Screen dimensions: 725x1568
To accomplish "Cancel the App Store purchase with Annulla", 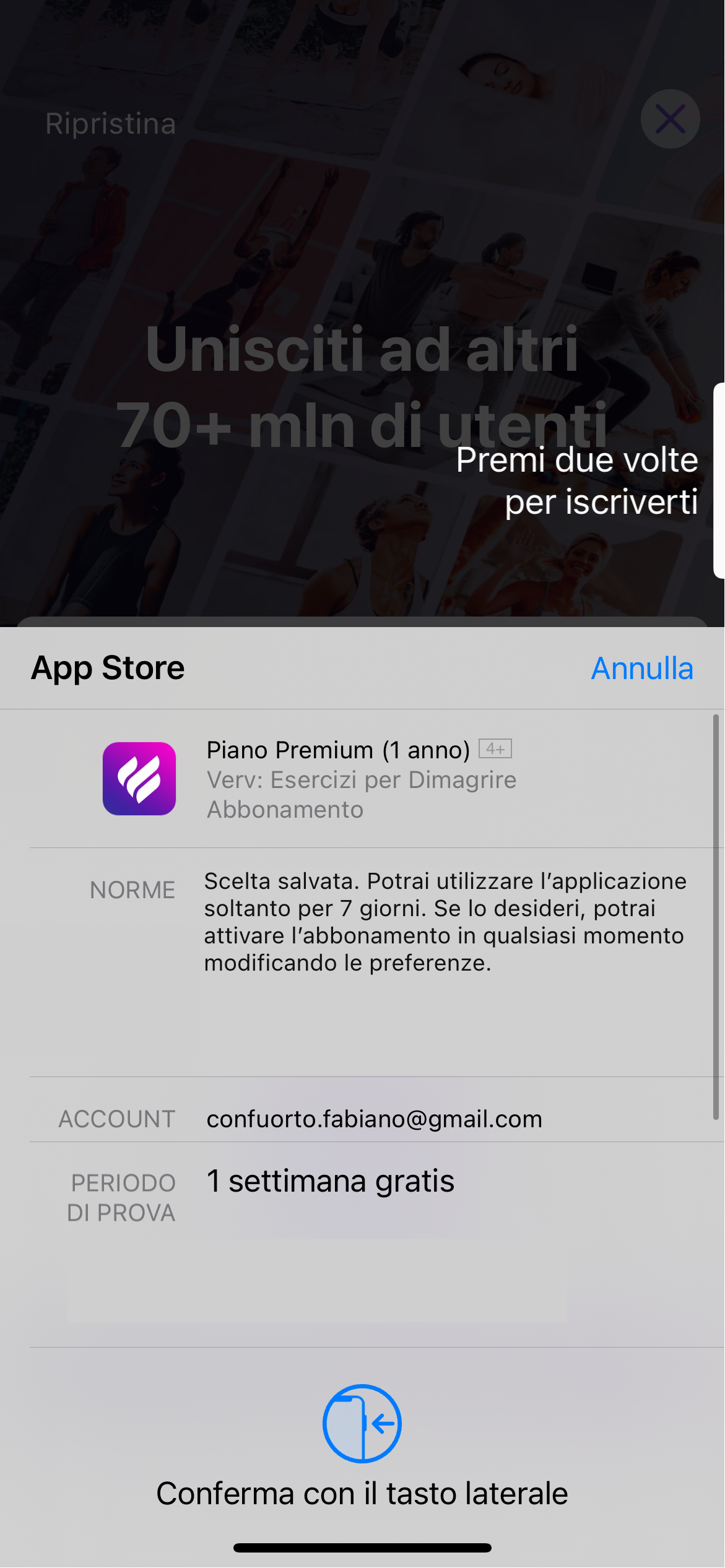I will 642,669.
